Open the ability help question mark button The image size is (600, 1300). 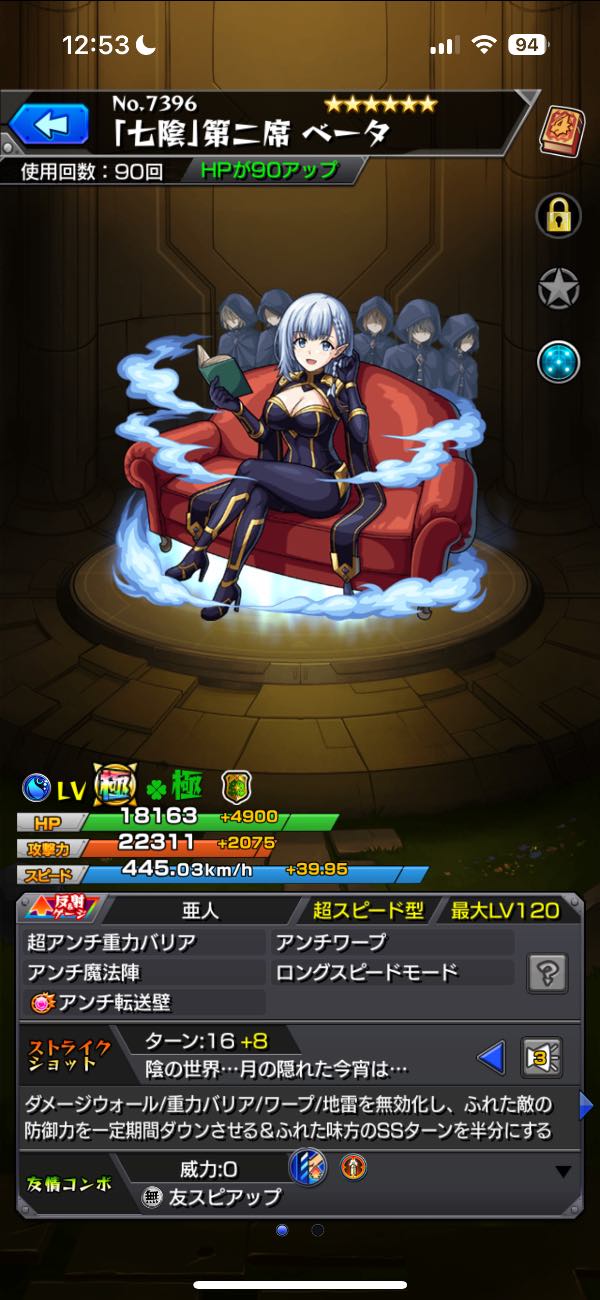pos(549,971)
